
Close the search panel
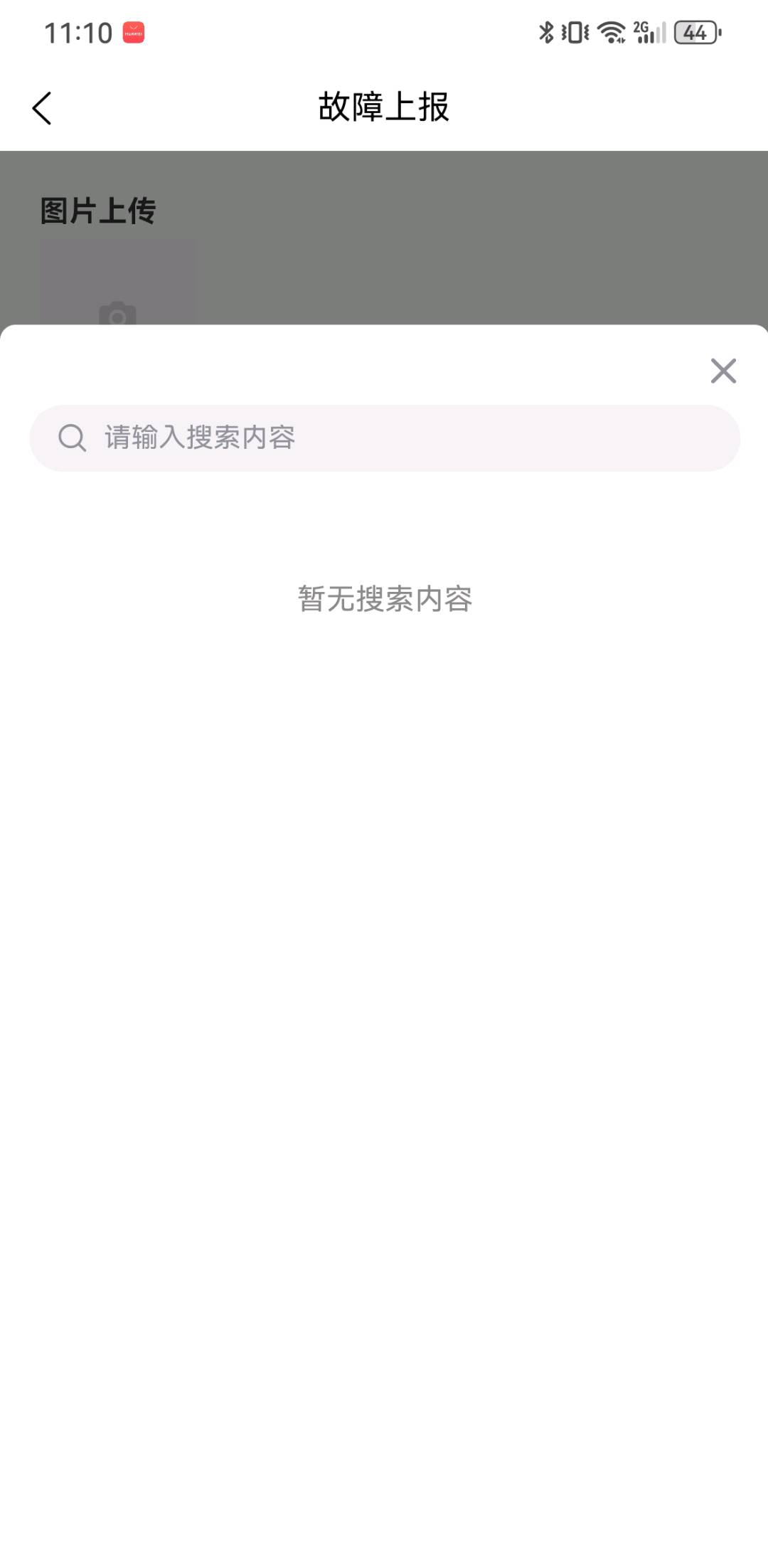[723, 371]
